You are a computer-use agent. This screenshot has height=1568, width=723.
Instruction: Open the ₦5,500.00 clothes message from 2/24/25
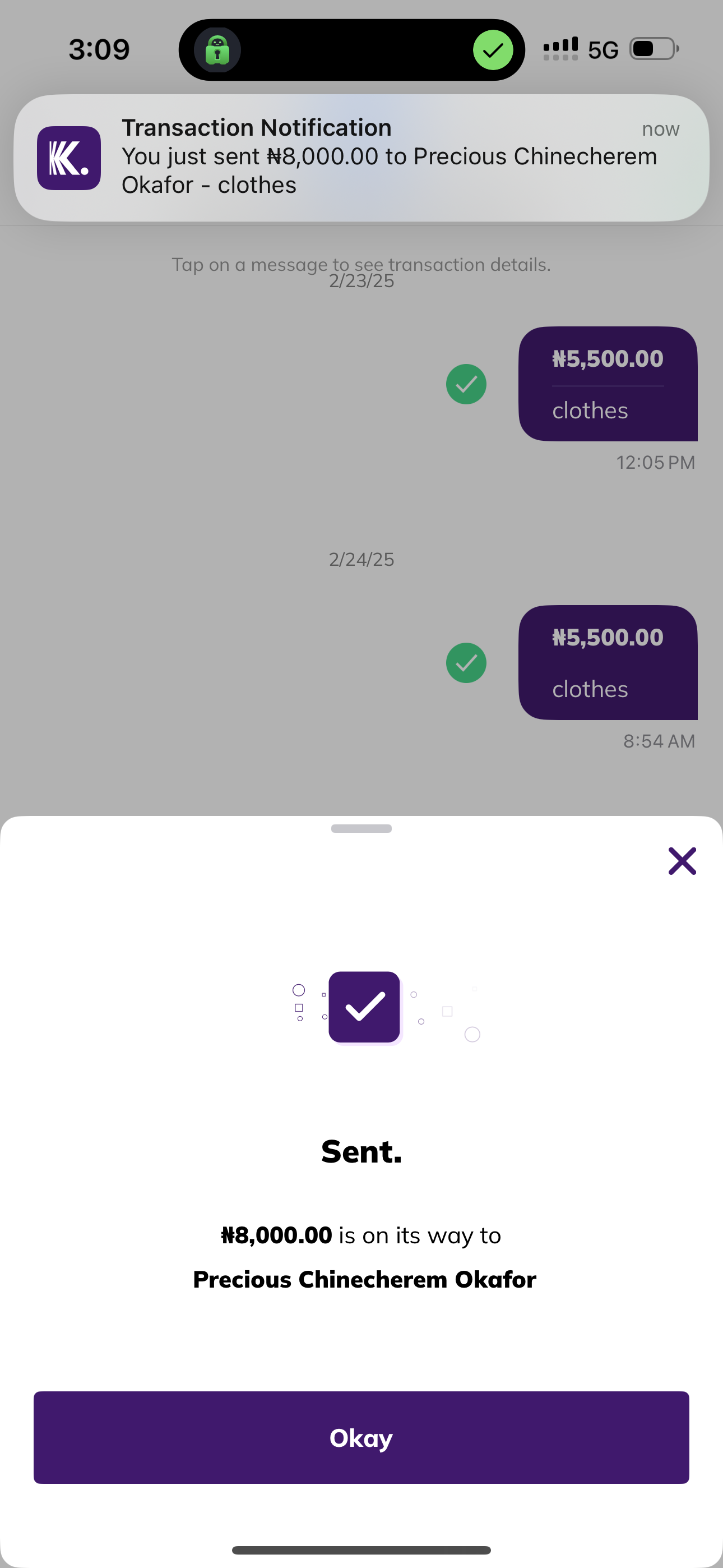[x=608, y=662]
